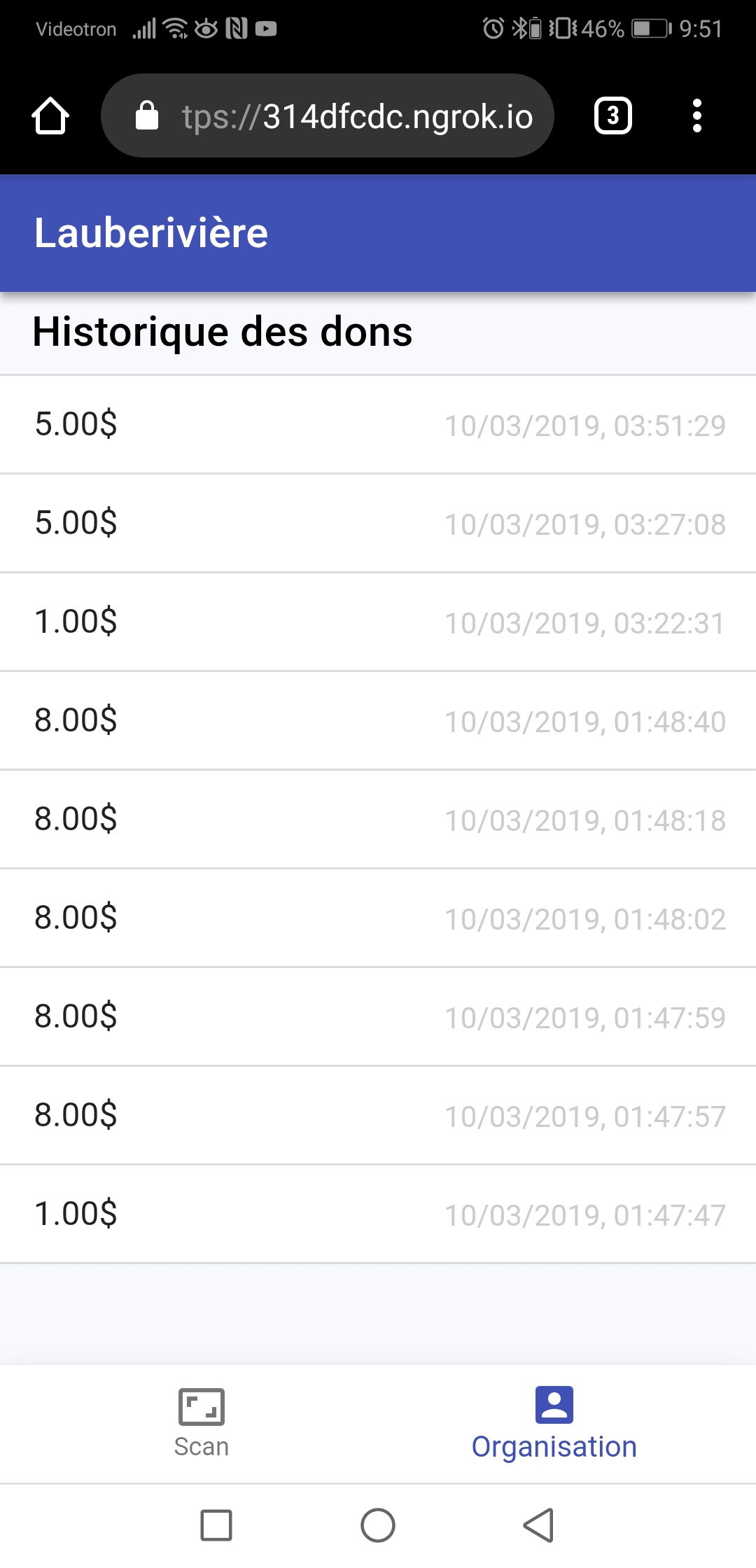756x1568 pixels.
Task: Go back with the system back button
Action: (539, 1525)
